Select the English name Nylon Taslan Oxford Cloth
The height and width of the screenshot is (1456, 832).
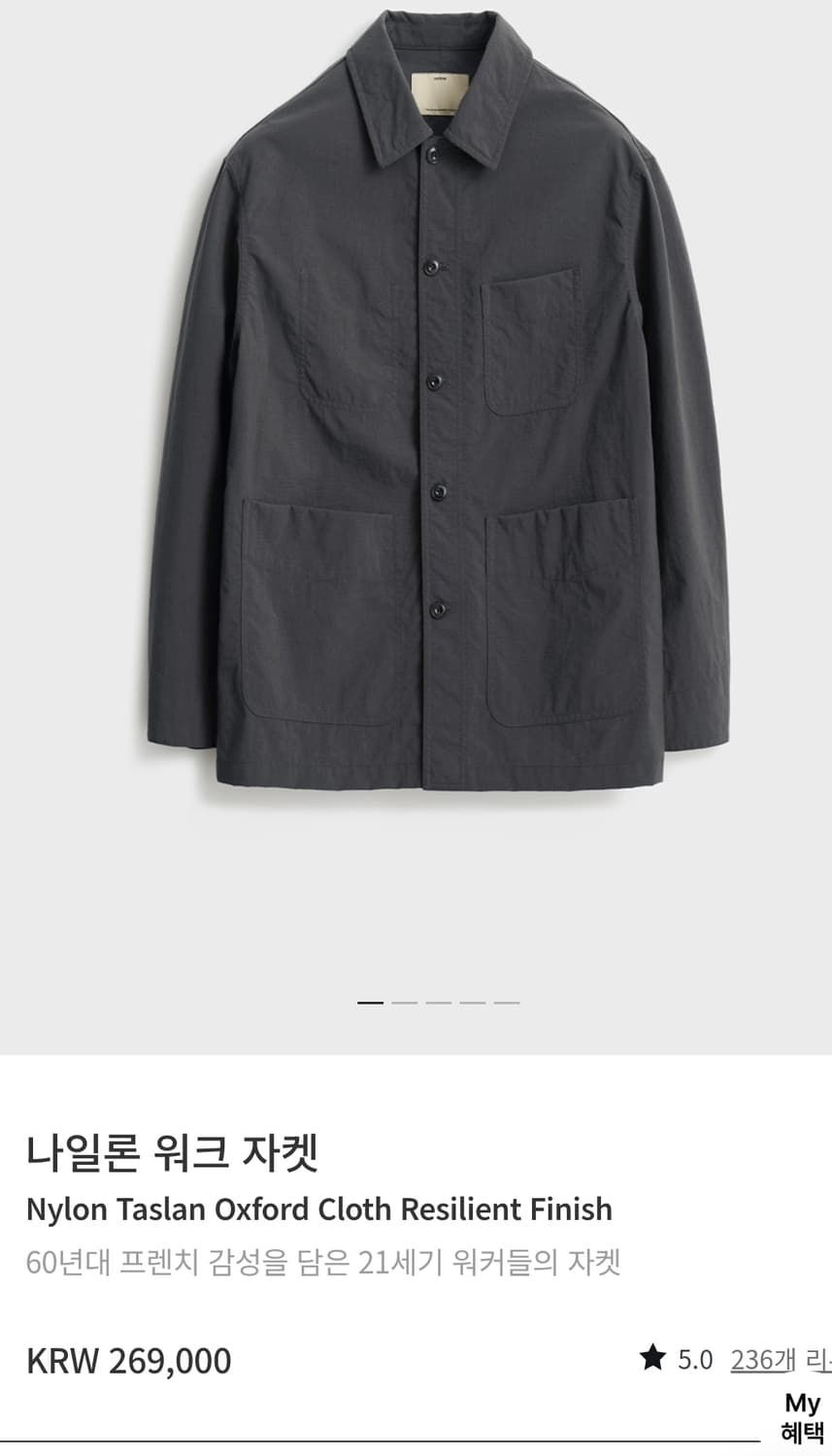click(x=319, y=1208)
